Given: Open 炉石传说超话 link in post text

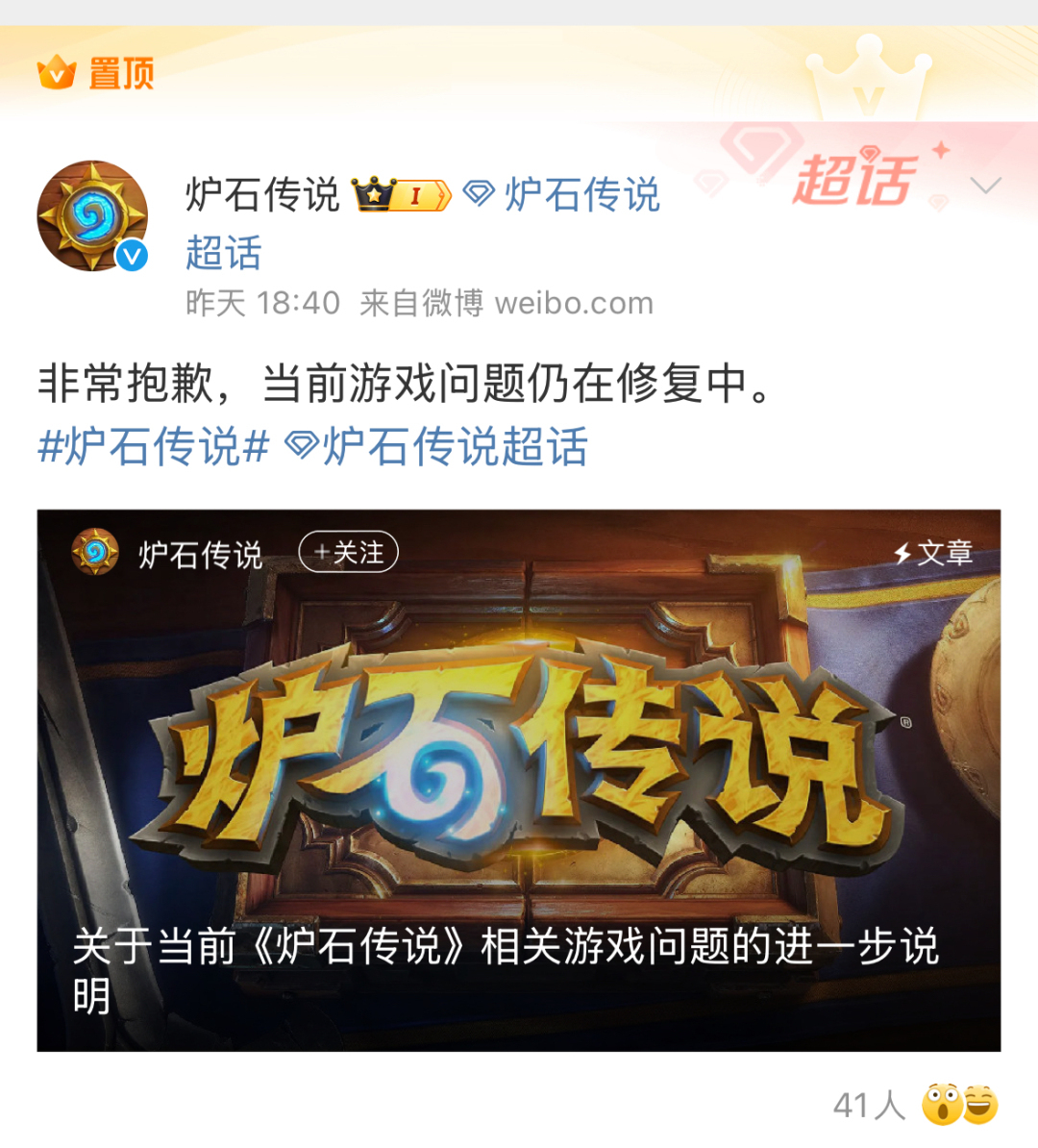Looking at the screenshot, I should coord(438,447).
